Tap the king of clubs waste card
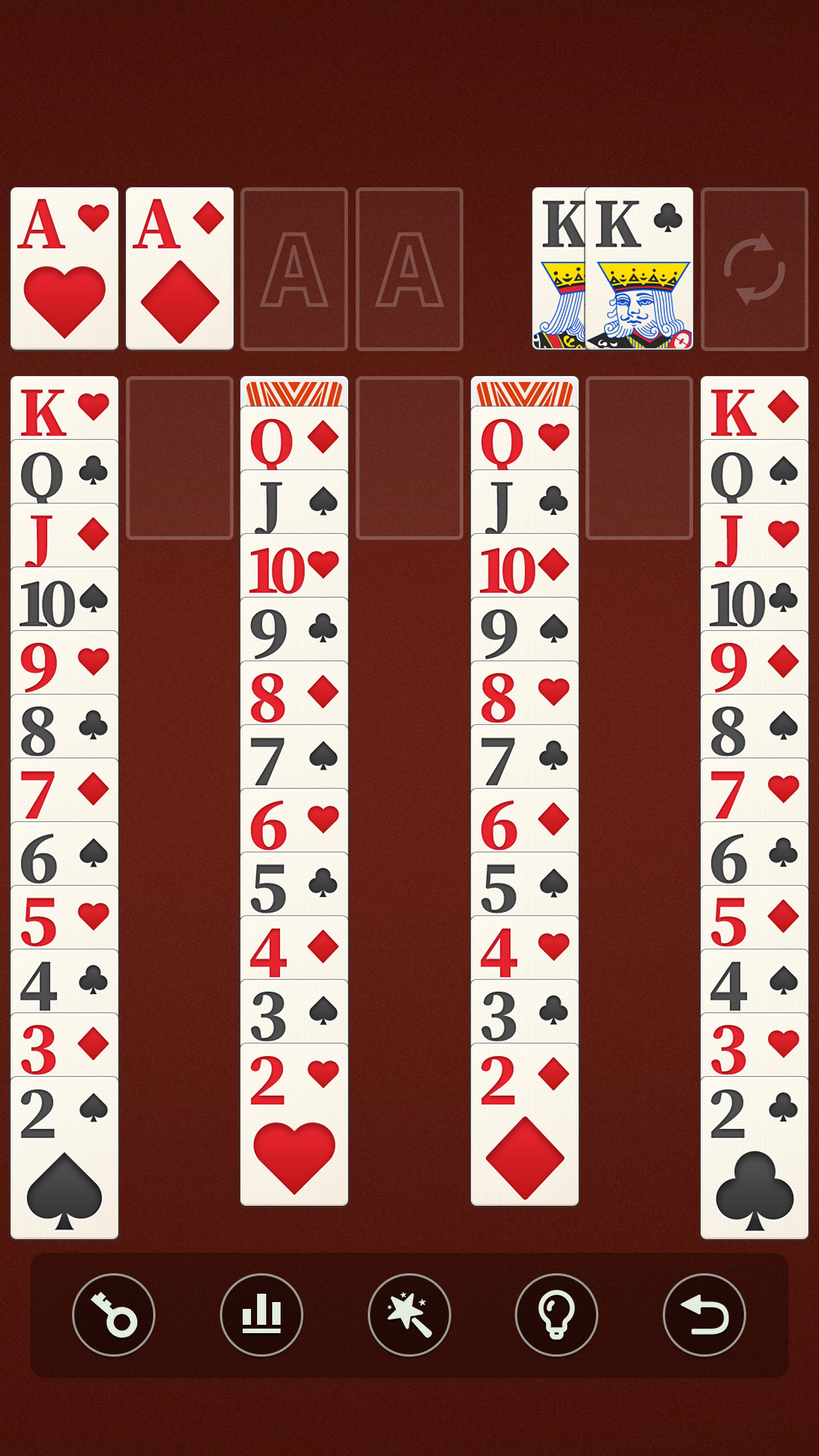Image resolution: width=819 pixels, height=1456 pixels. coord(639,268)
